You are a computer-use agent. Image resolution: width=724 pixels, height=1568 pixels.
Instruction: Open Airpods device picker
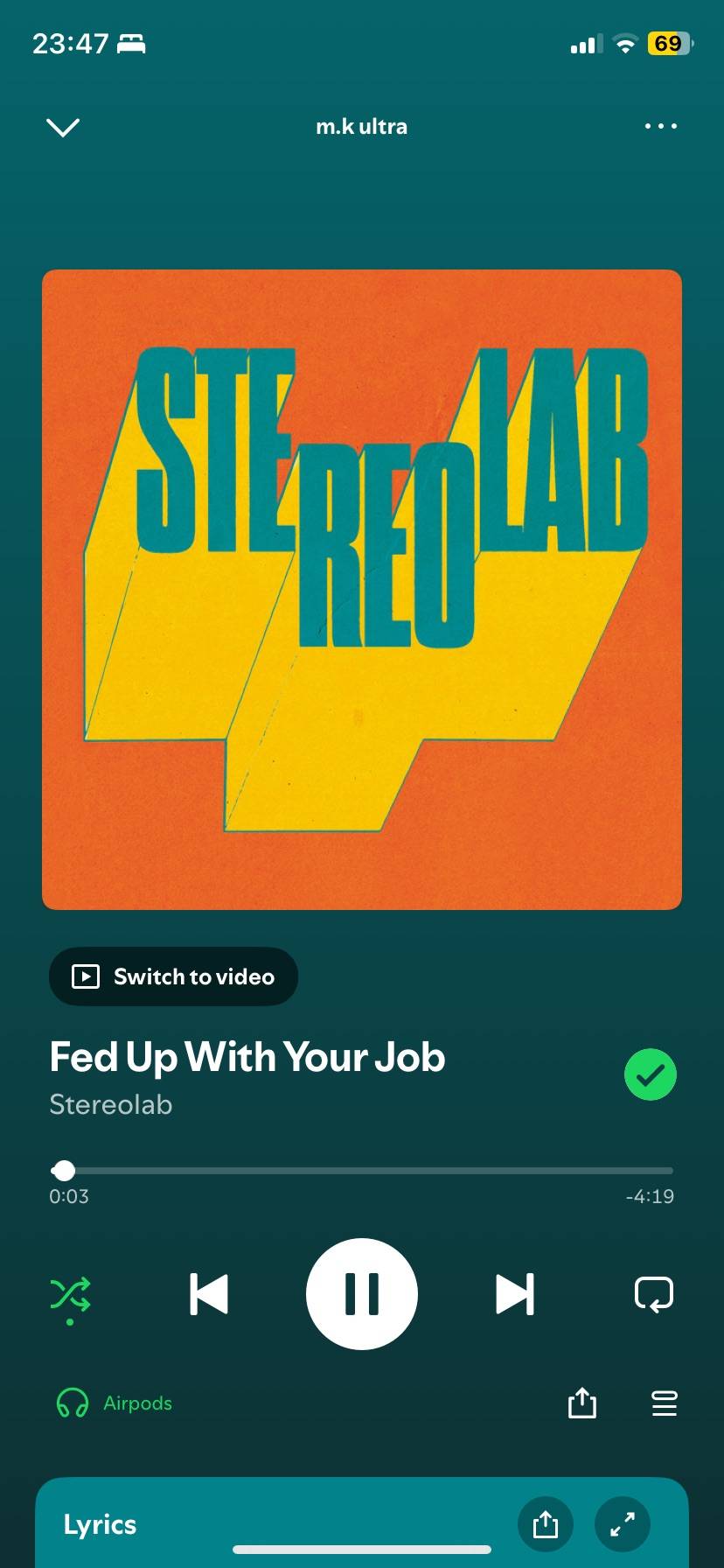click(x=115, y=1403)
